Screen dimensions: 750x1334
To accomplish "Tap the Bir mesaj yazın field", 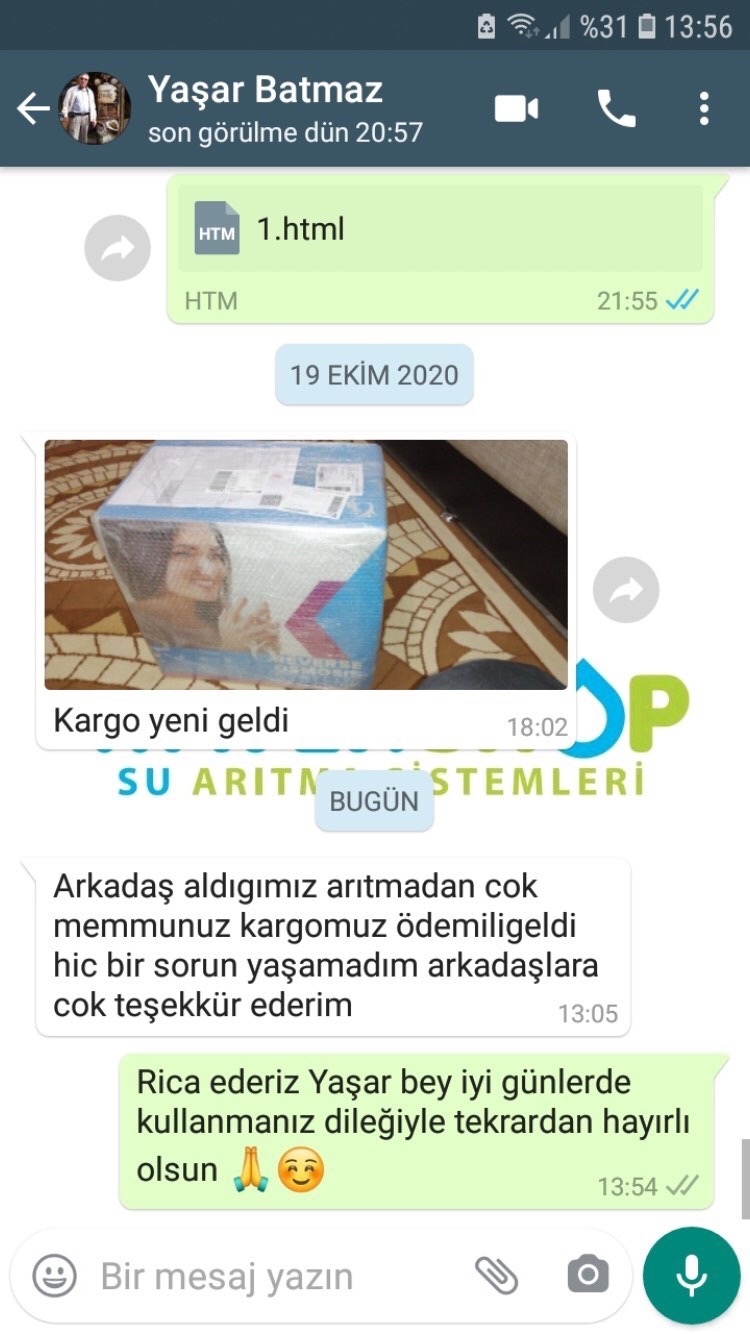I will point(280,1276).
